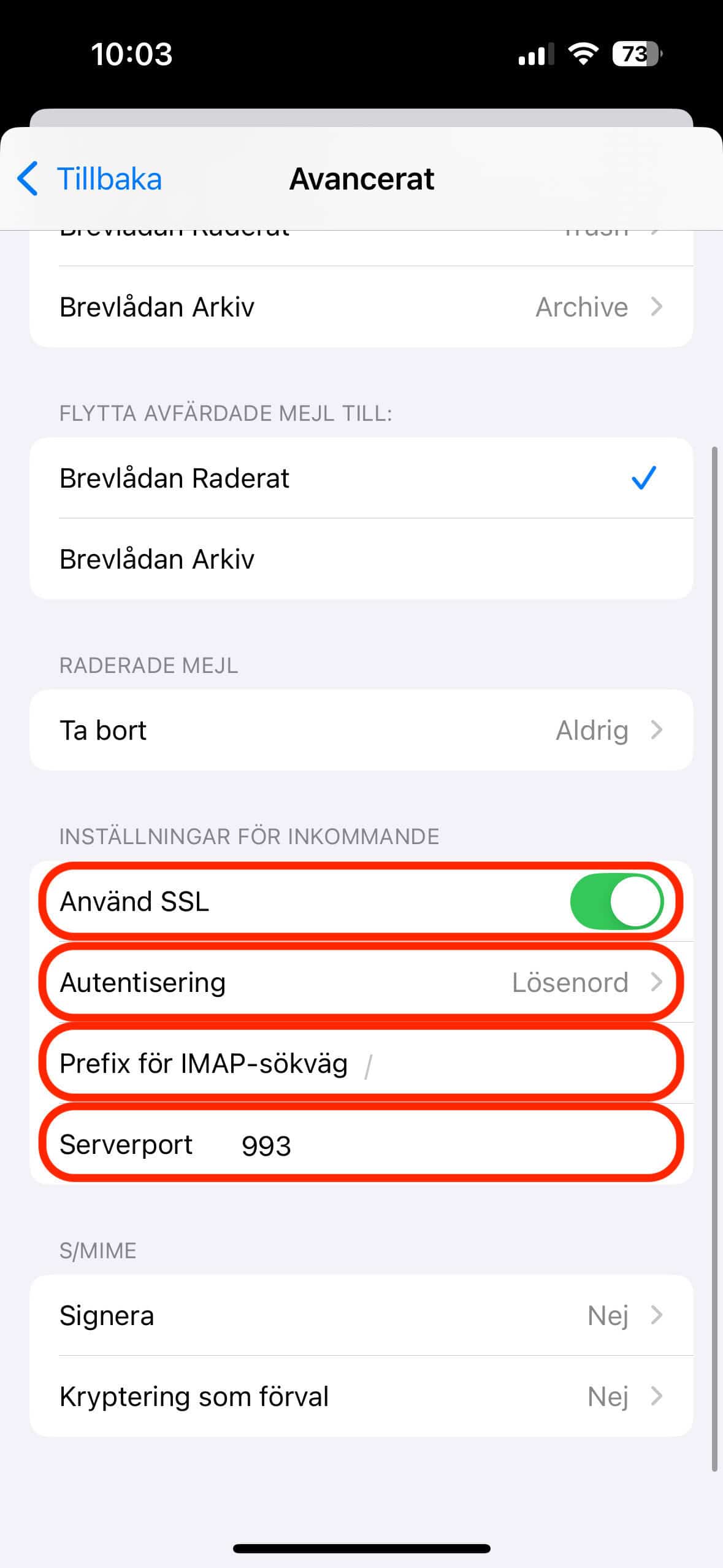Select Brevlådan Arkiv for discarded mail
This screenshot has height=1568, width=723.
[361, 559]
